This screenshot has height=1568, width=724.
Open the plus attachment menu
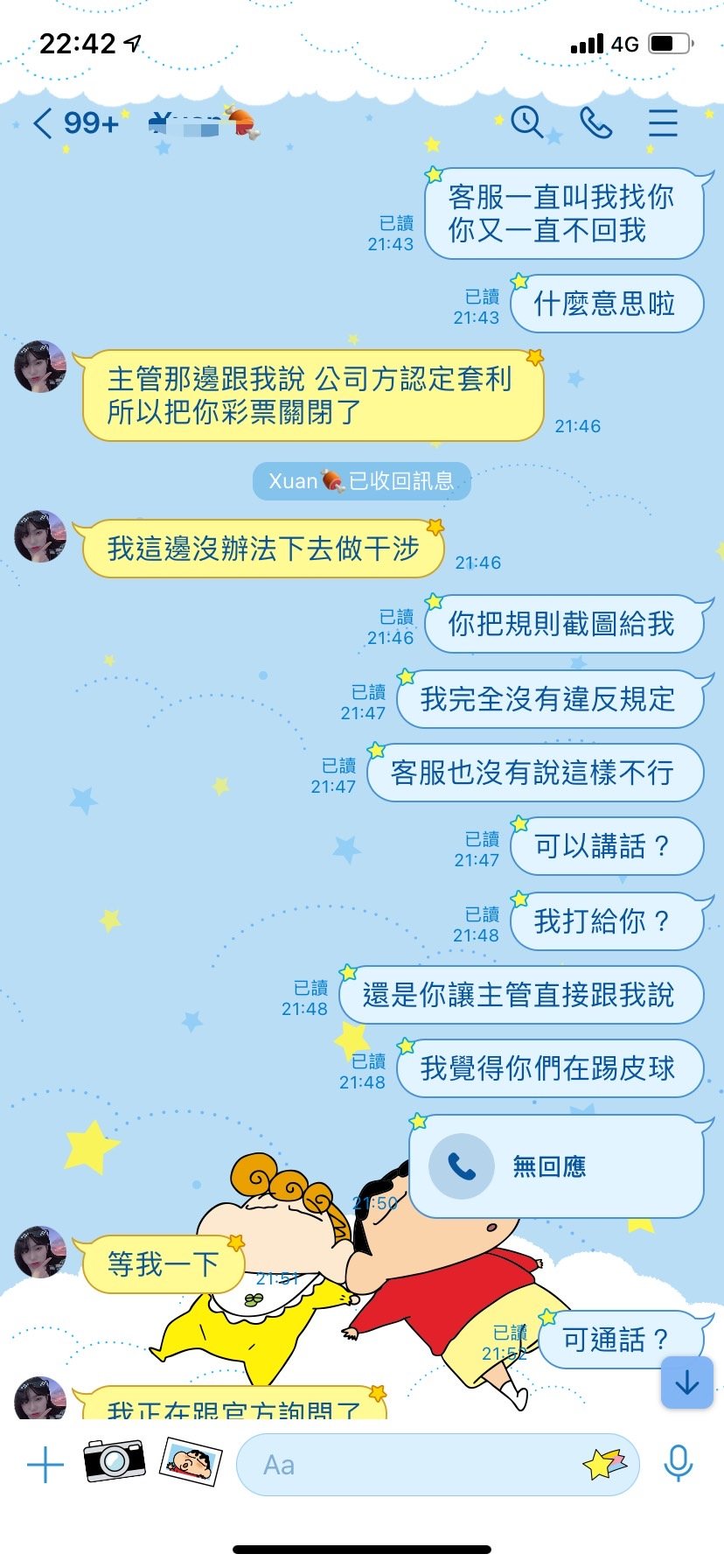[x=45, y=1465]
